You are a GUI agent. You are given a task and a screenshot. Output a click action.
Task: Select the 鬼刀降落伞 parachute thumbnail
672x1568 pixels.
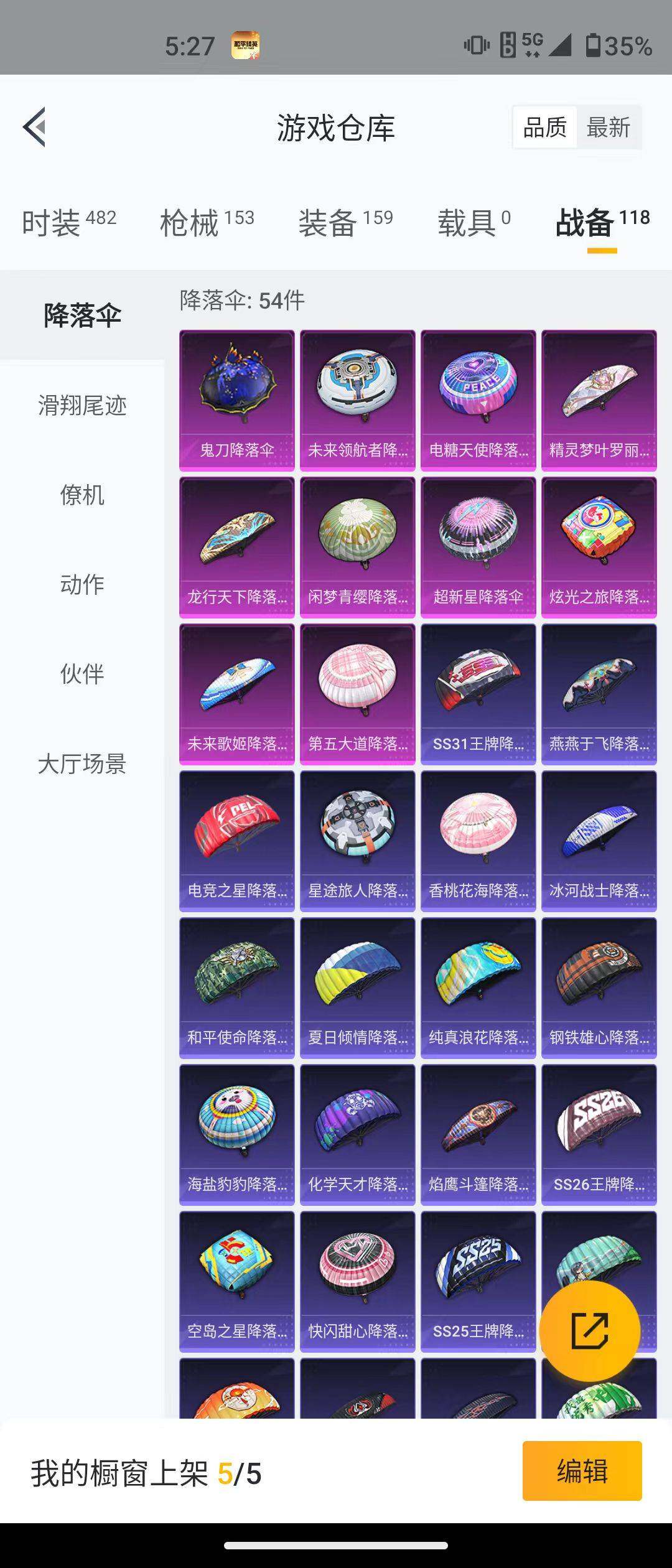click(x=237, y=399)
